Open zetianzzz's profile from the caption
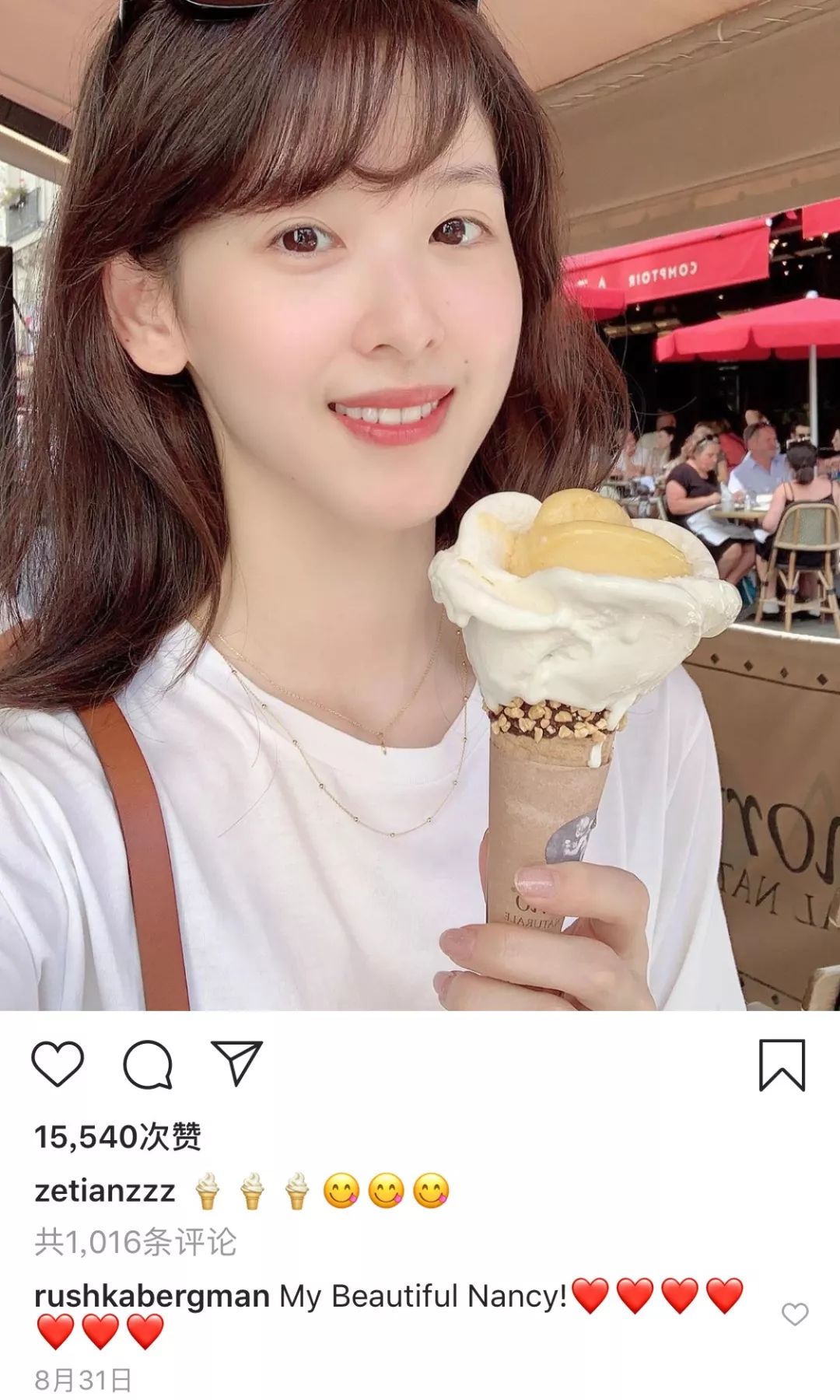 (x=105, y=1191)
